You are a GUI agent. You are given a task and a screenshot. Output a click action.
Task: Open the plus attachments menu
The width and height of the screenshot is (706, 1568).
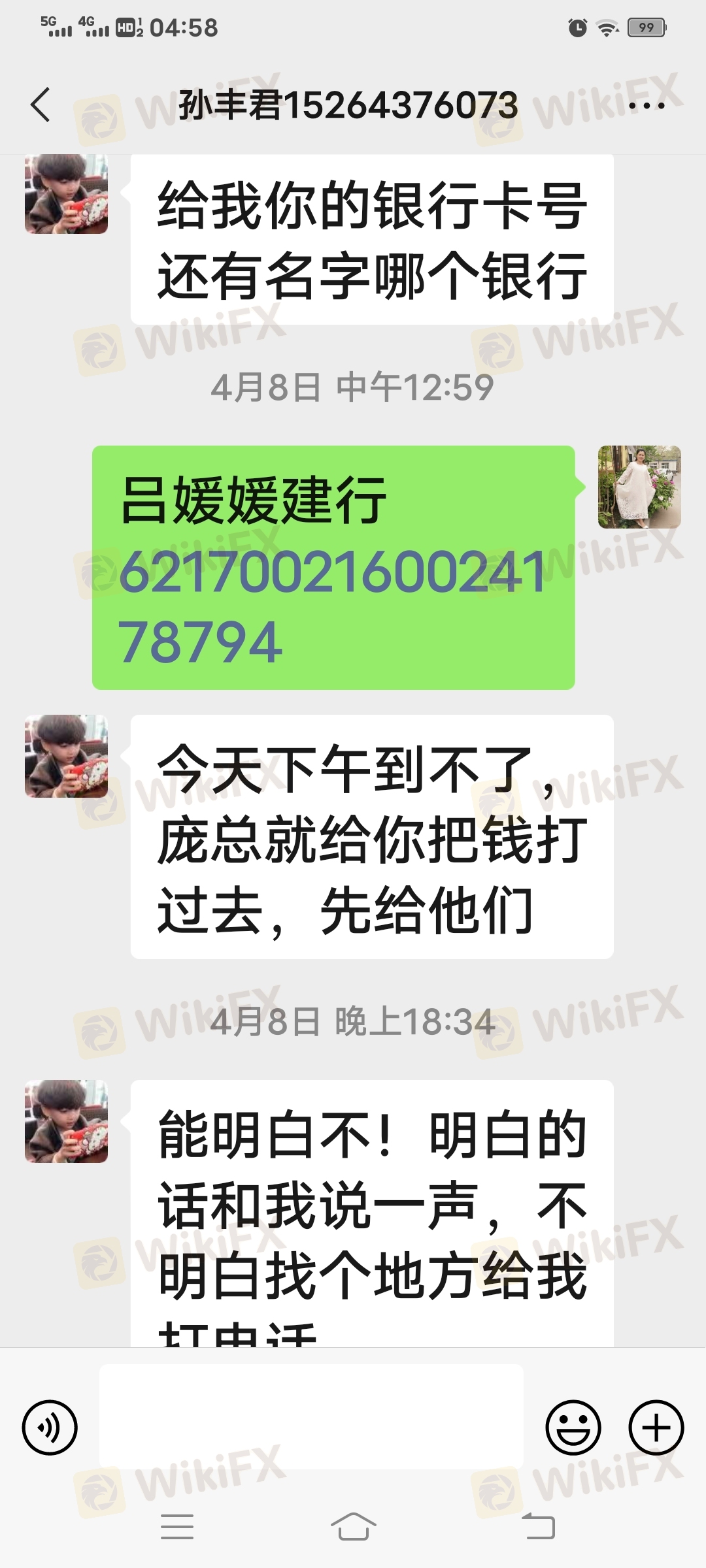(x=656, y=1427)
